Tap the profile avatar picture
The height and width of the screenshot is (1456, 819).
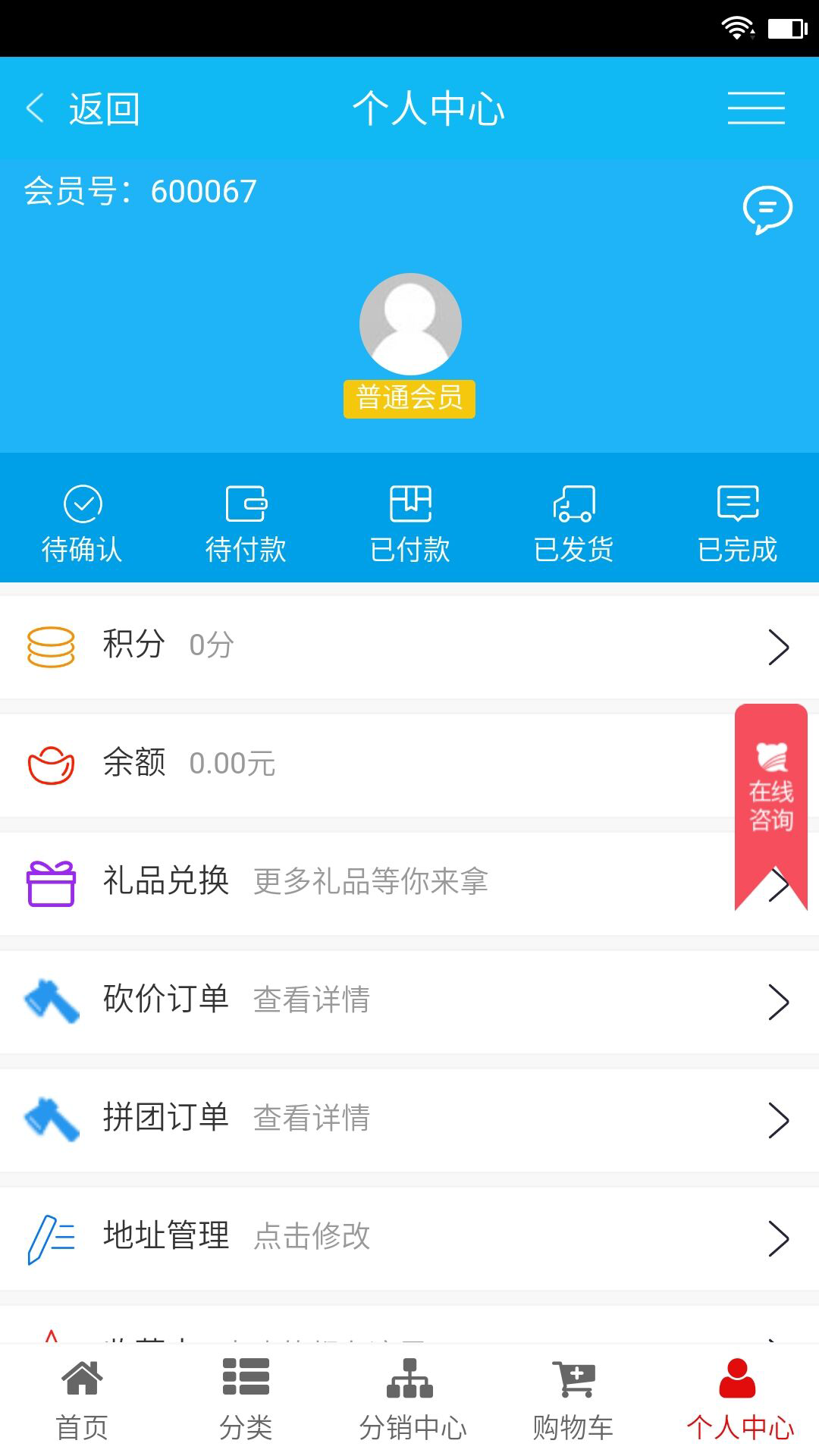point(410,324)
